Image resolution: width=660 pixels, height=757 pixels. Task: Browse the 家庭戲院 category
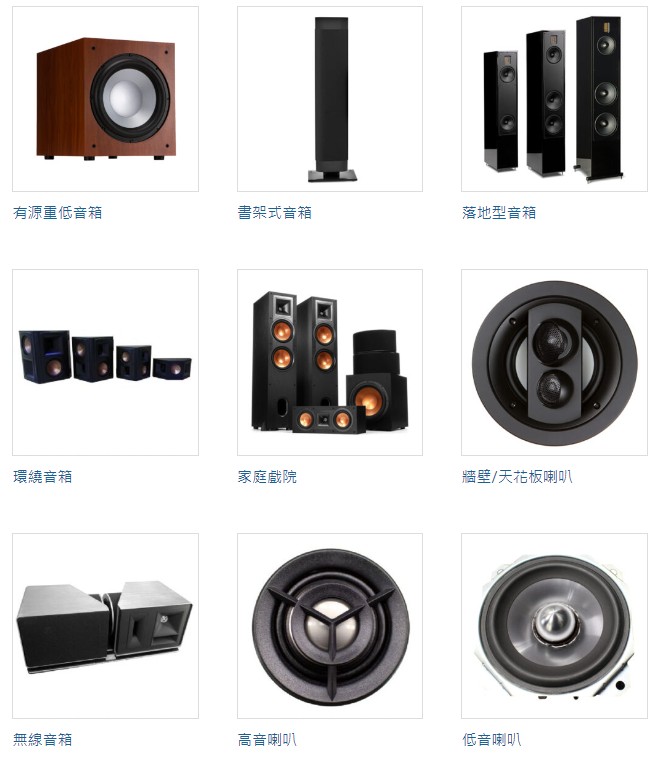coord(329,362)
